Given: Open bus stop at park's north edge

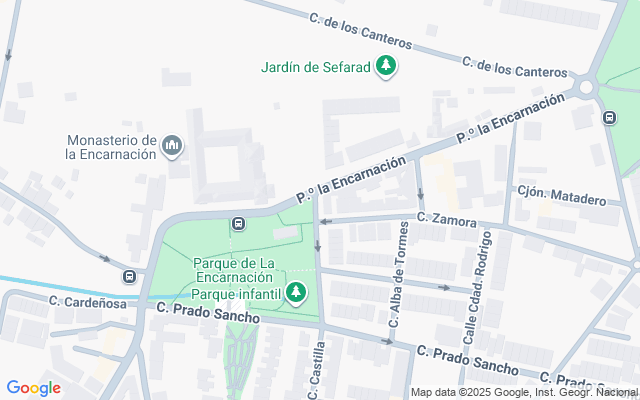Looking at the screenshot, I should pyautogui.click(x=238, y=223).
